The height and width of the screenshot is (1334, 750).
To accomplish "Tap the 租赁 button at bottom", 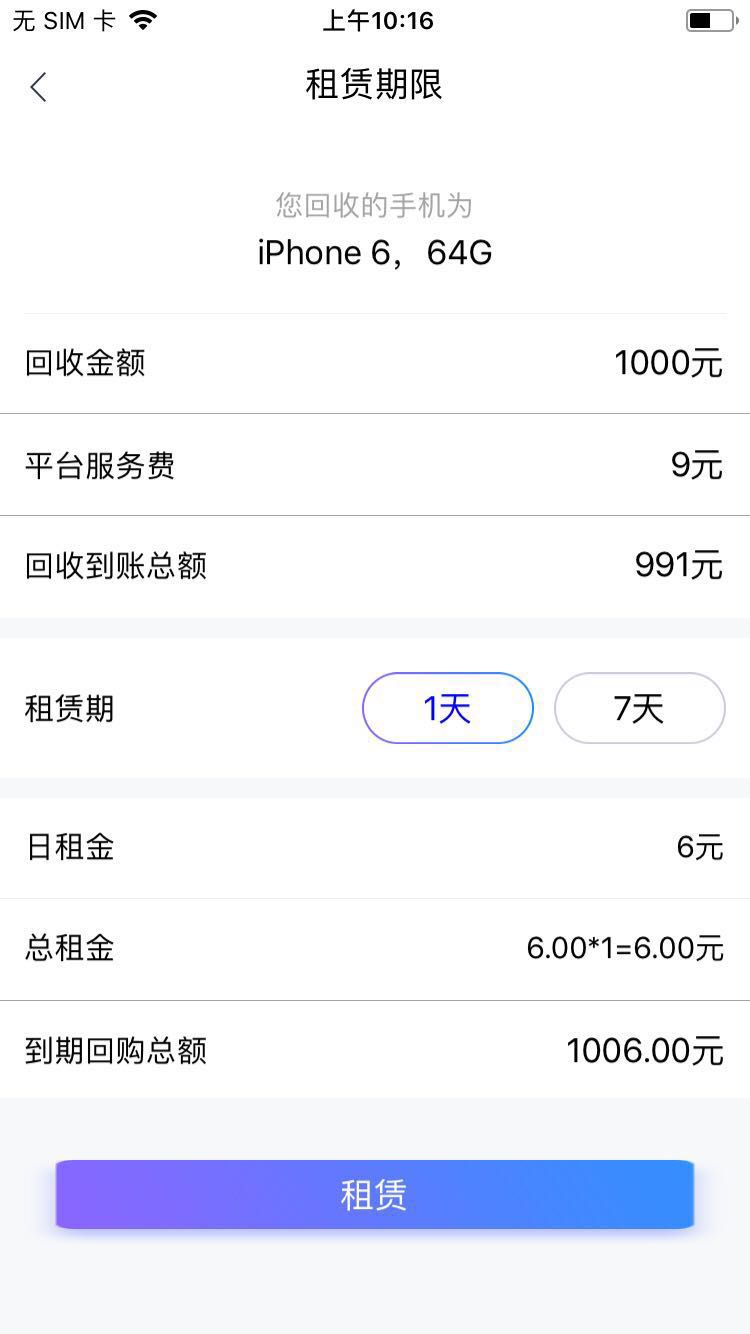I will tap(375, 1193).
